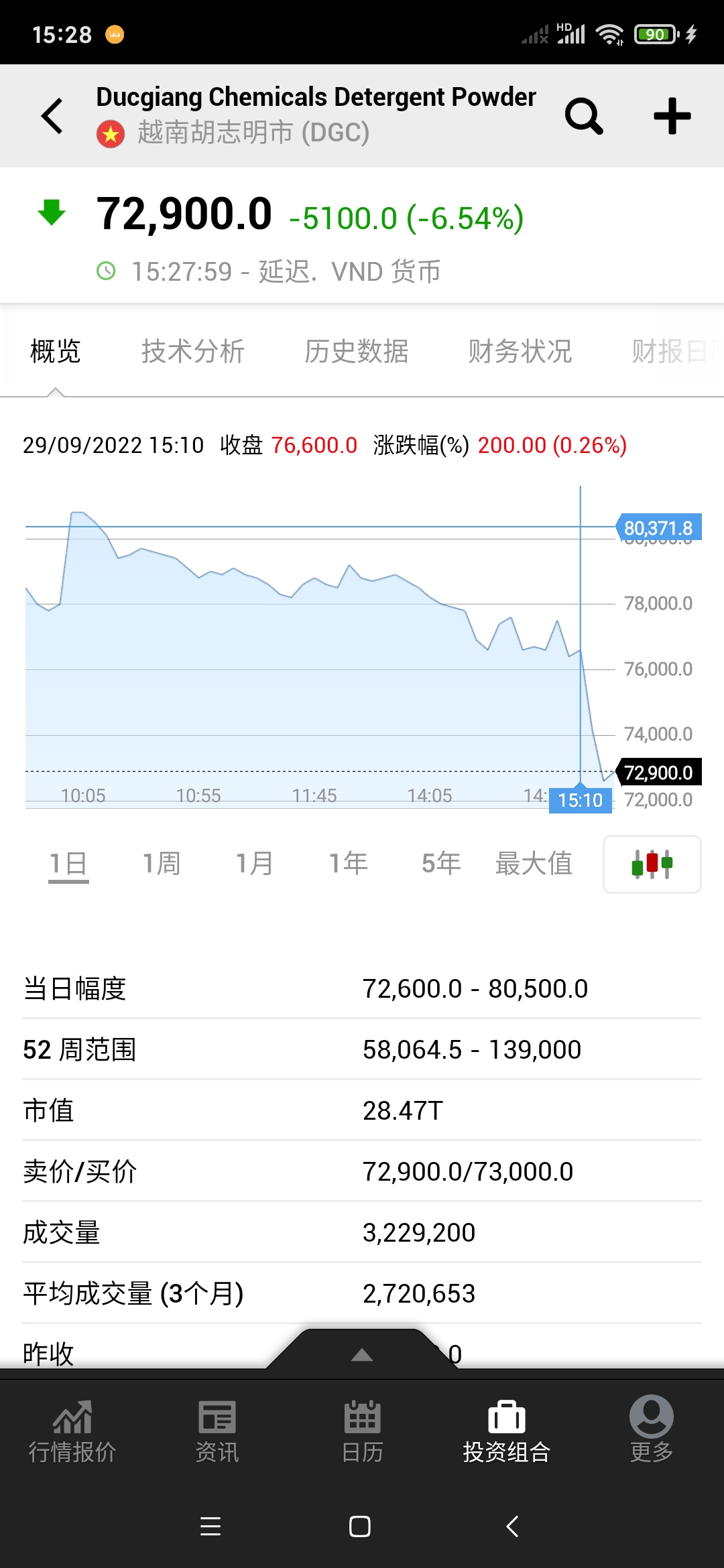Open the search magnifier icon

pos(584,116)
